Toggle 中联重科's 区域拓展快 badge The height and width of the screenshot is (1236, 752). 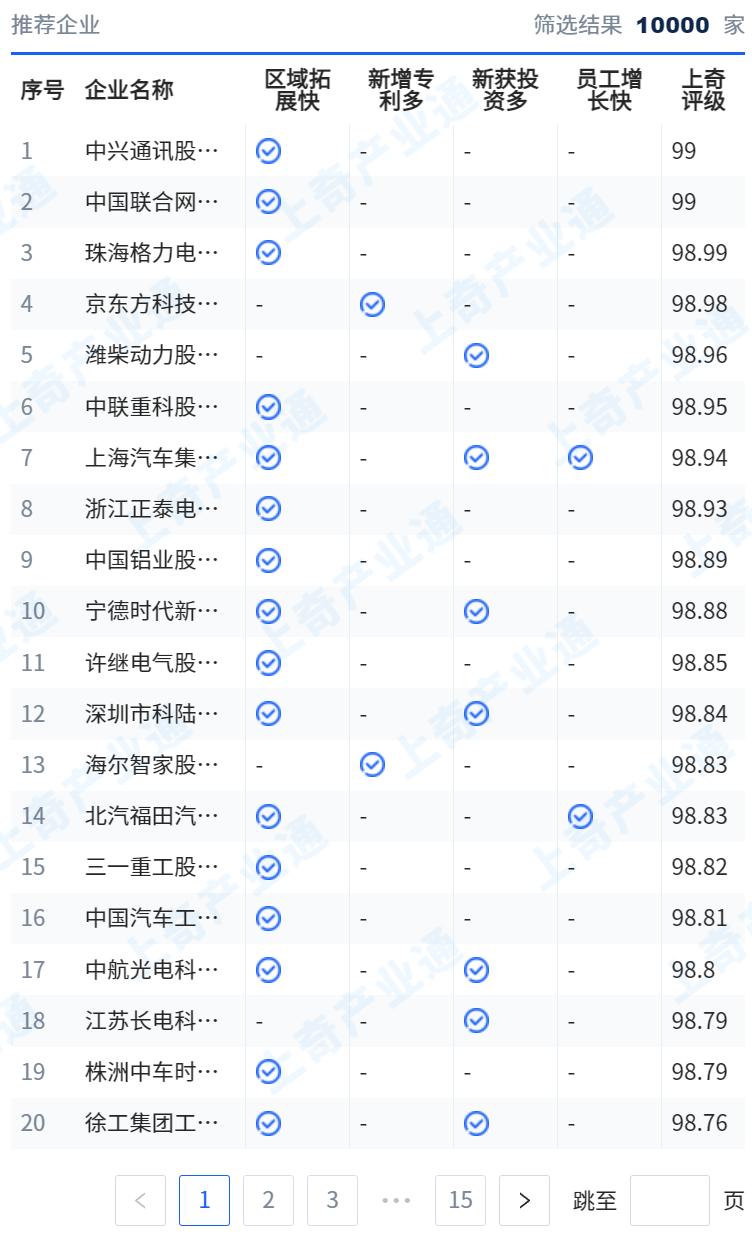click(x=268, y=407)
